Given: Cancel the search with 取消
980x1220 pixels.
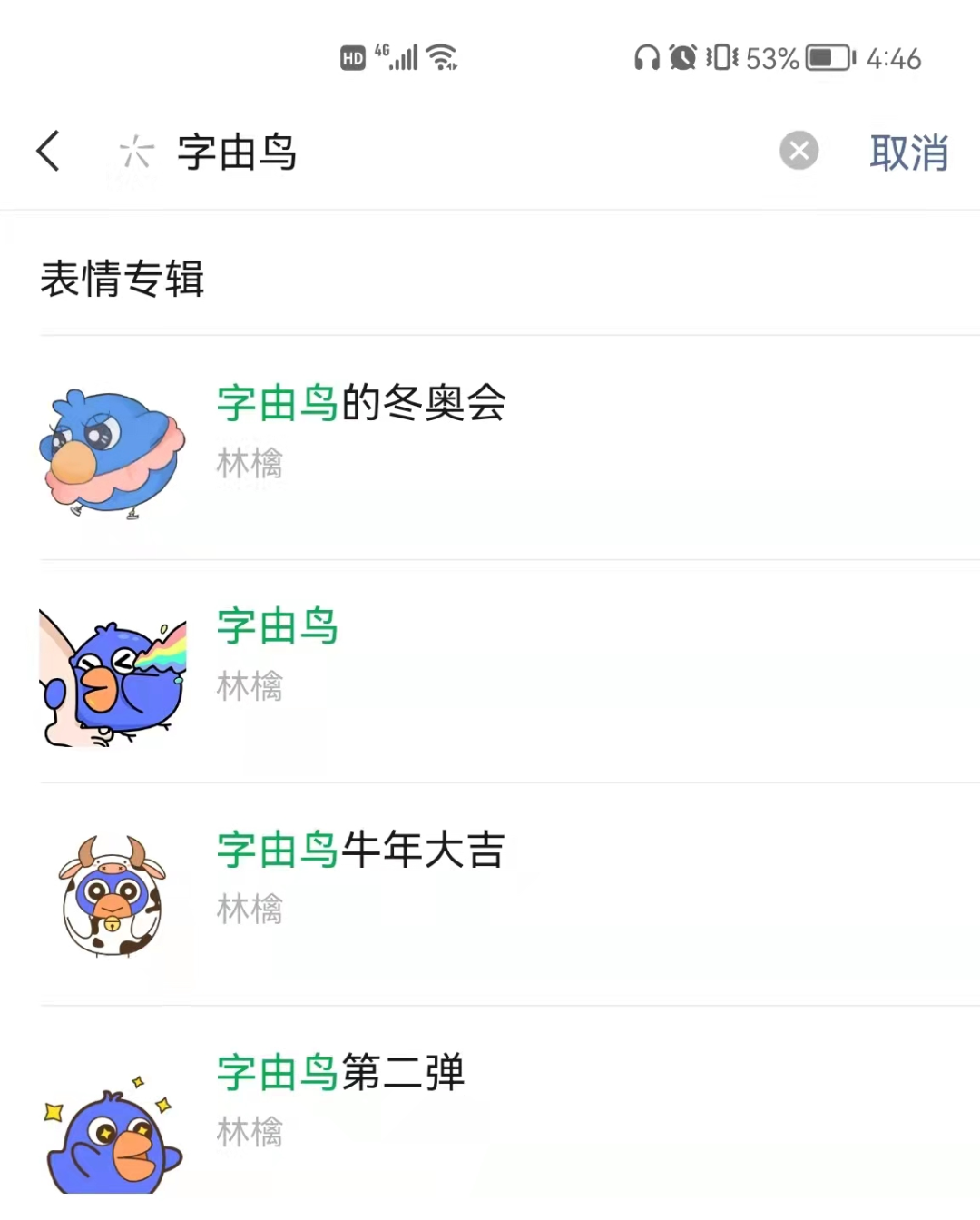Looking at the screenshot, I should click(x=908, y=152).
